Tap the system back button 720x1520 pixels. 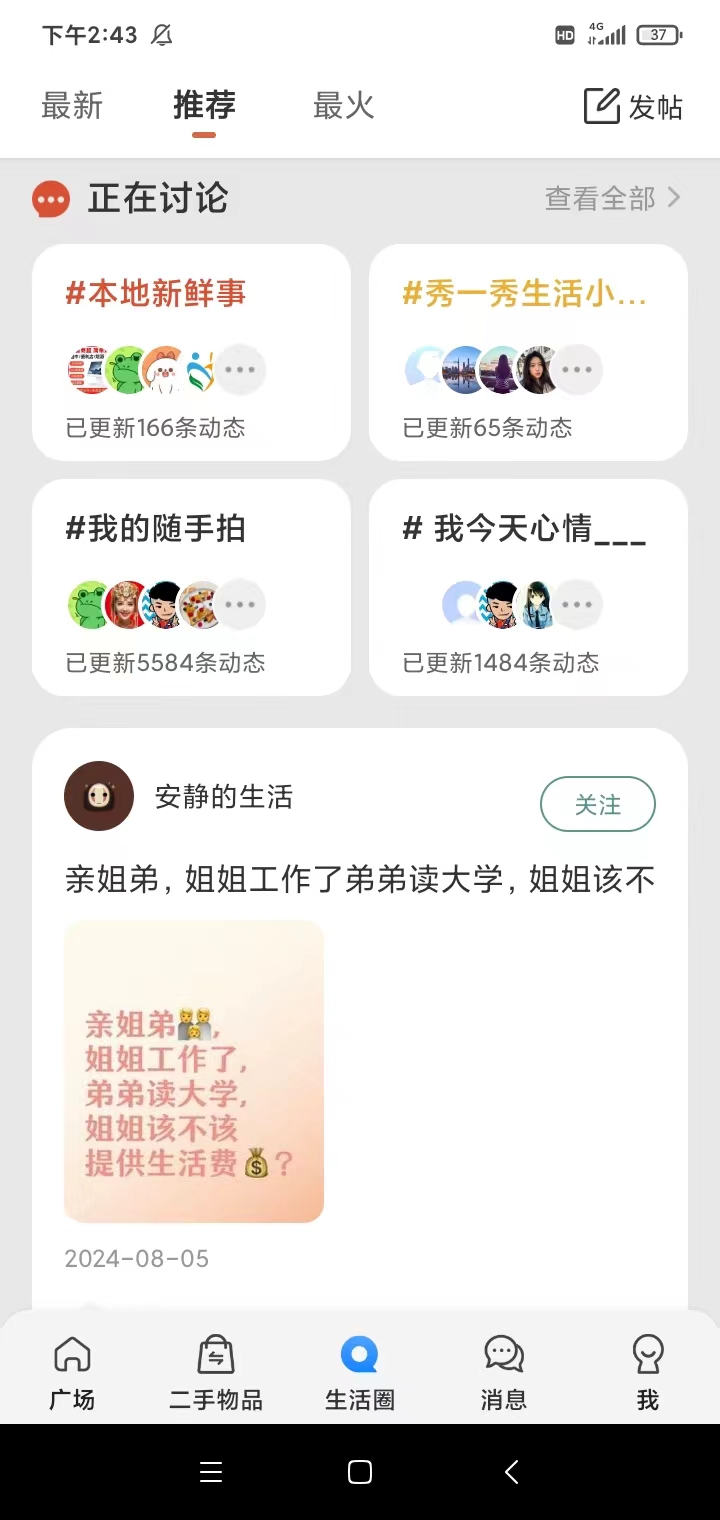[511, 1471]
